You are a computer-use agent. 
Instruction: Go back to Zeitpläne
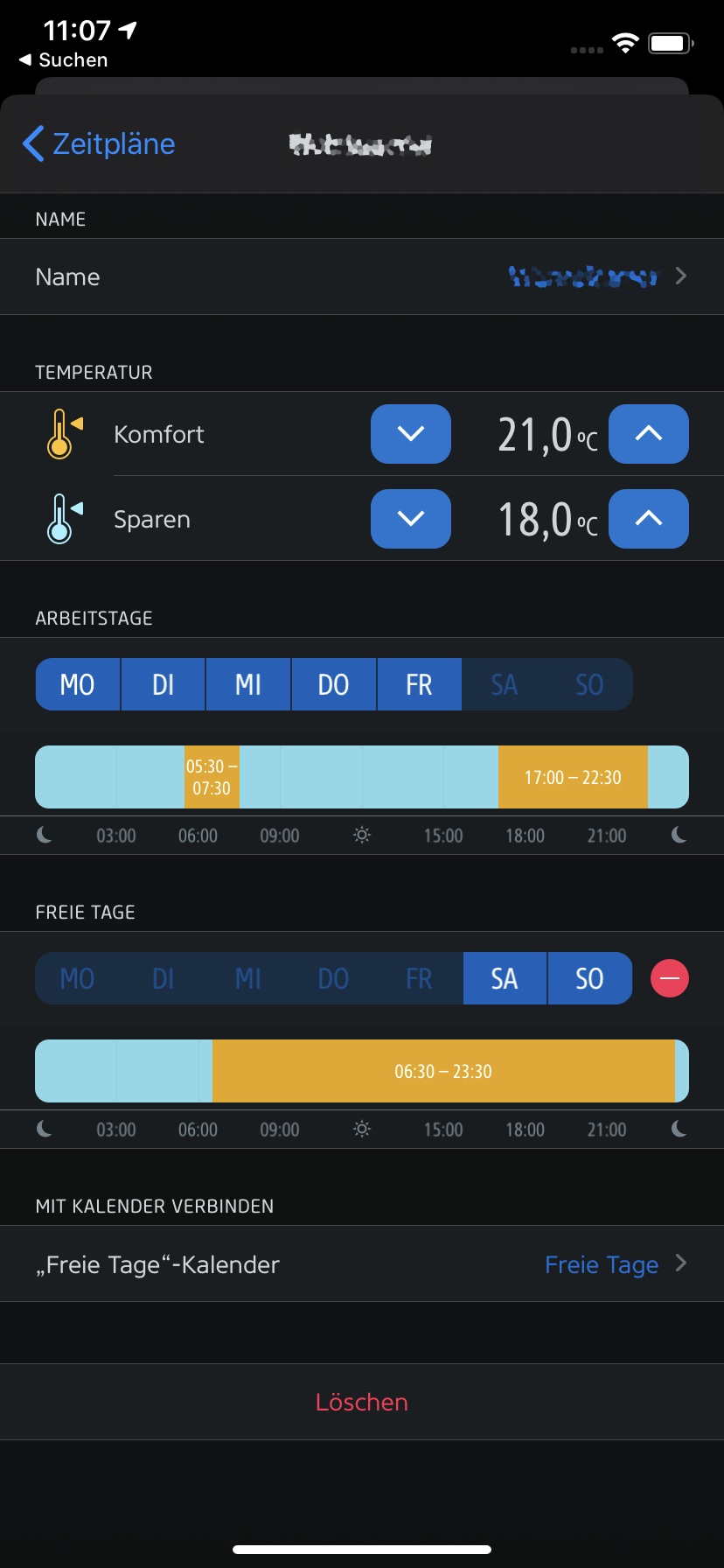point(99,143)
